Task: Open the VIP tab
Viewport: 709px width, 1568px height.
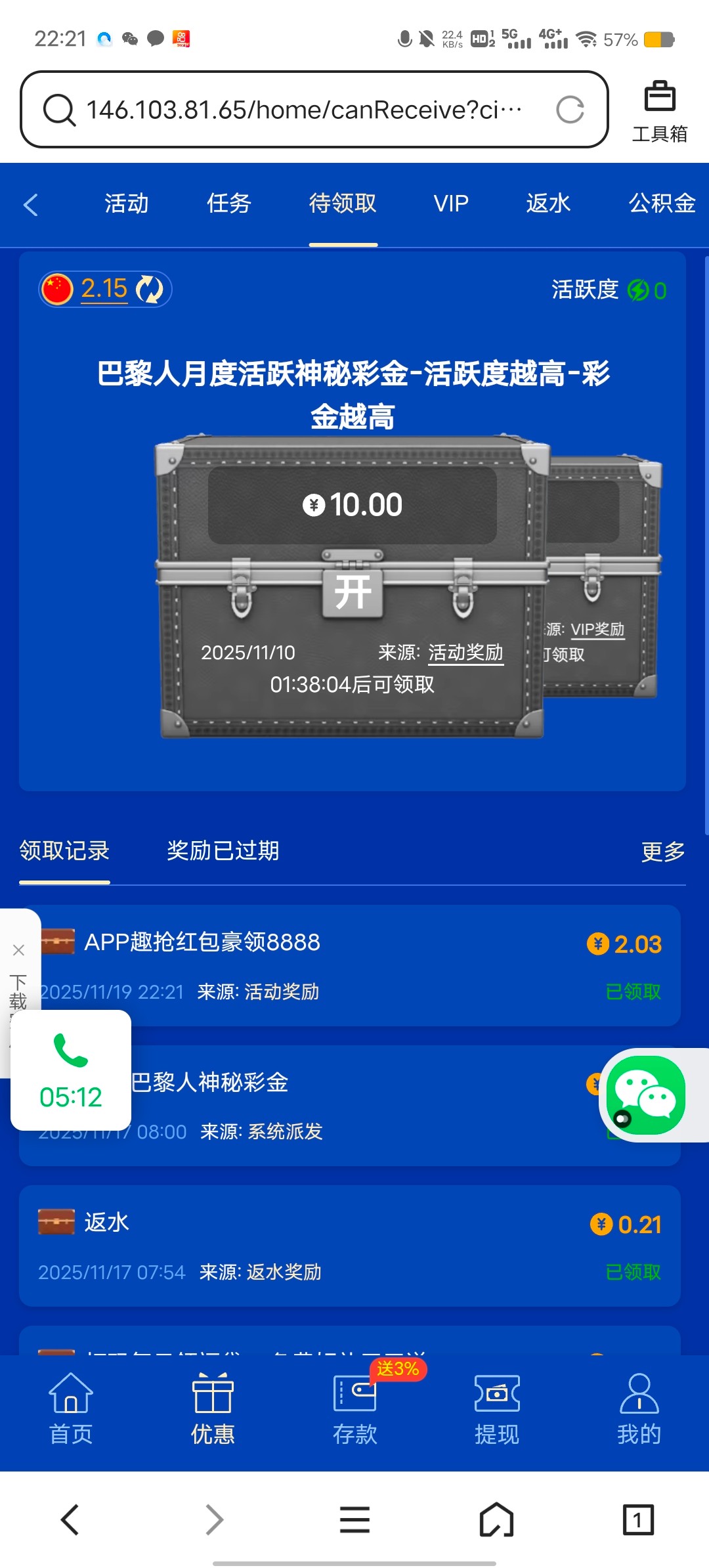Action: pos(451,204)
